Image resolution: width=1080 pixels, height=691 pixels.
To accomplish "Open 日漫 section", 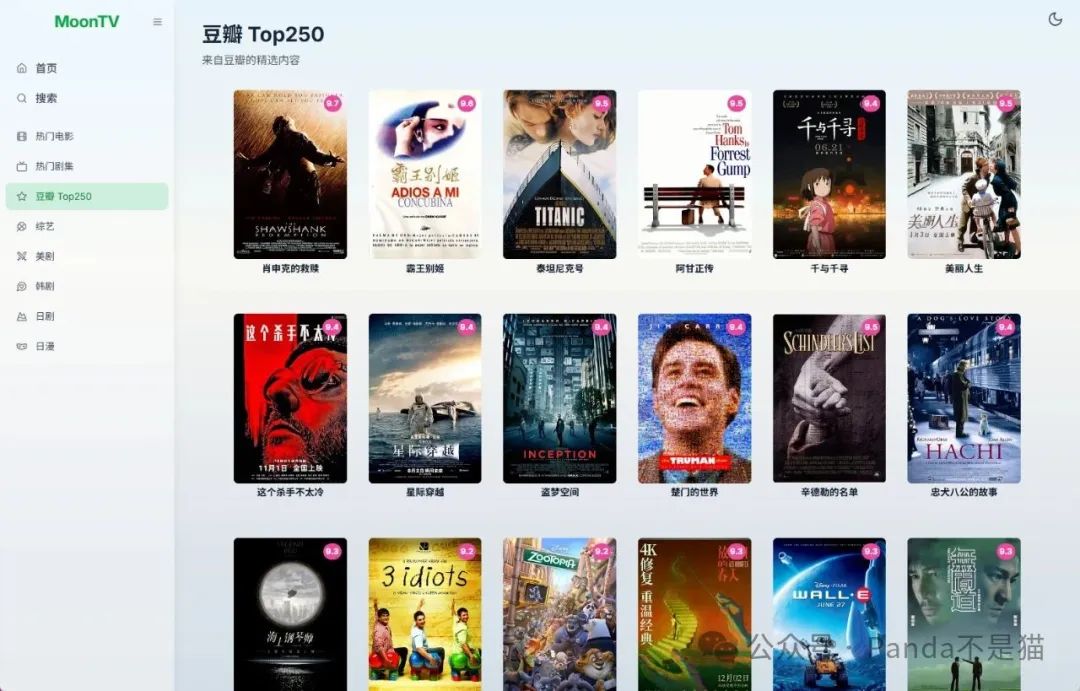I will tap(45, 346).
